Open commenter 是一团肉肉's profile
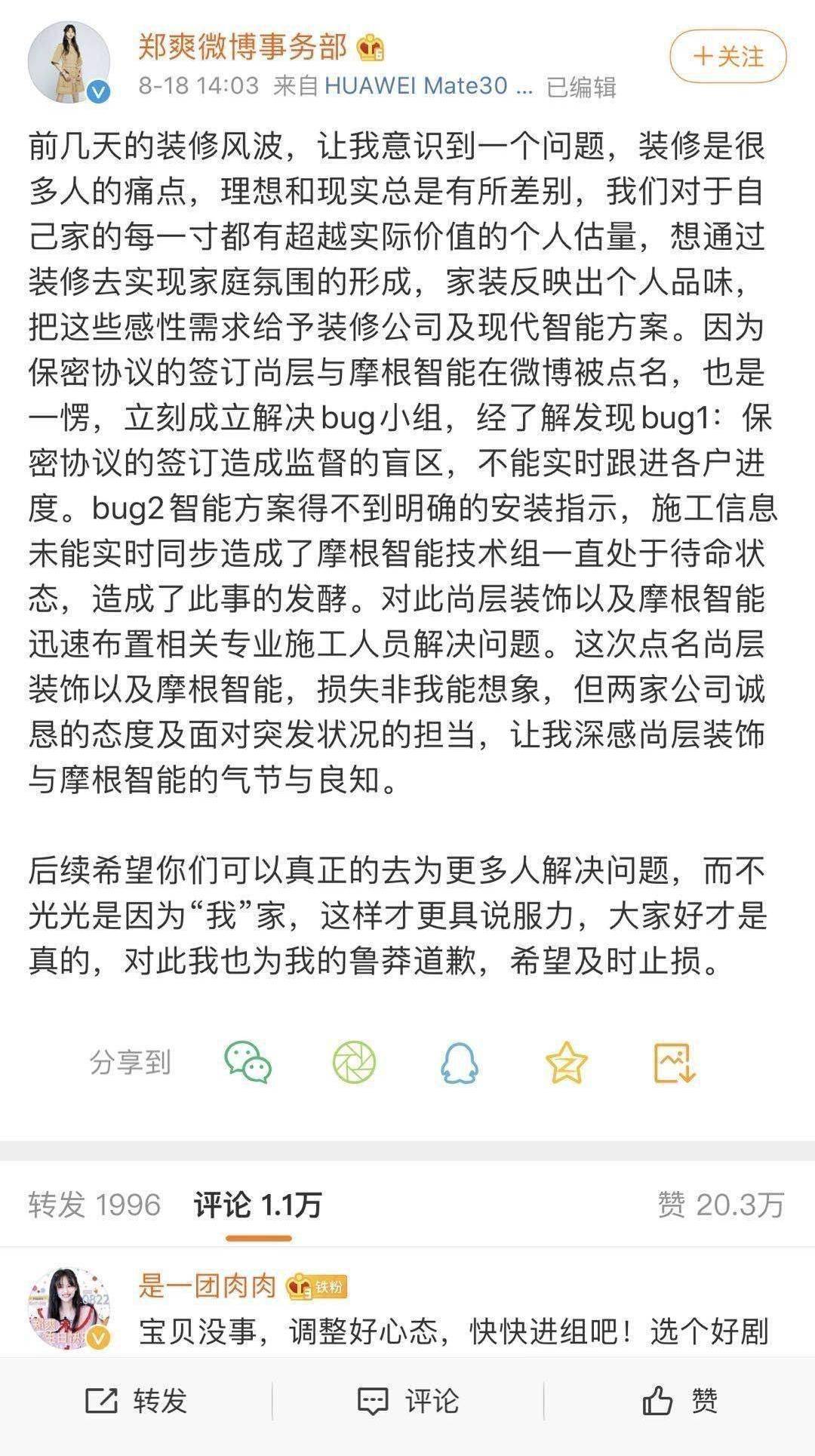The image size is (815, 1456). tap(208, 1286)
